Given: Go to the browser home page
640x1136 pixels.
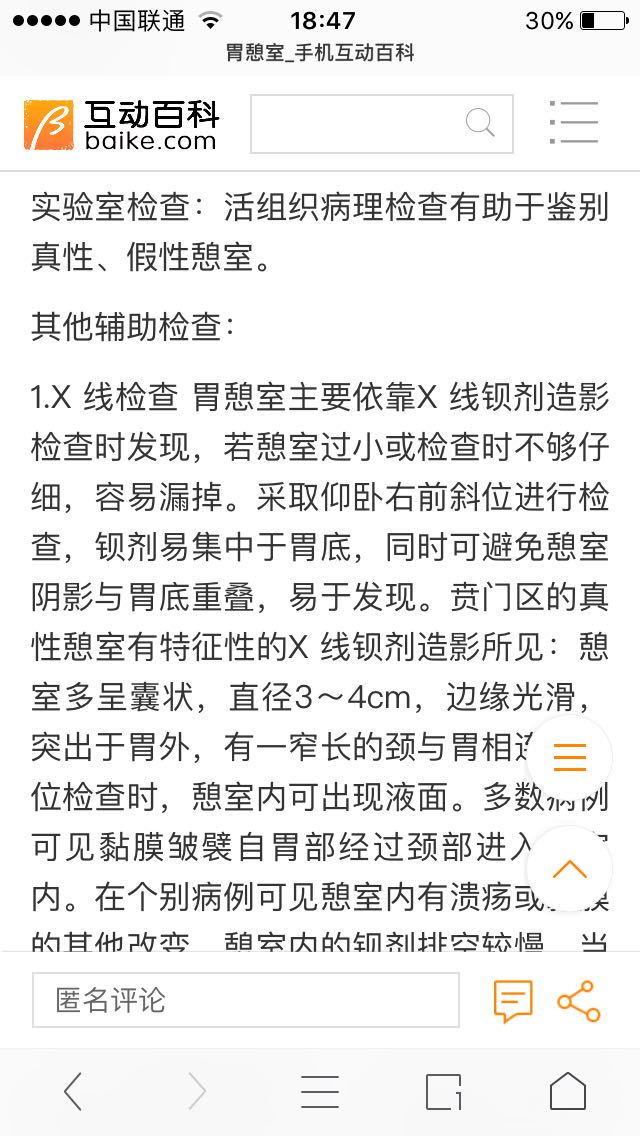Looking at the screenshot, I should click(567, 1091).
